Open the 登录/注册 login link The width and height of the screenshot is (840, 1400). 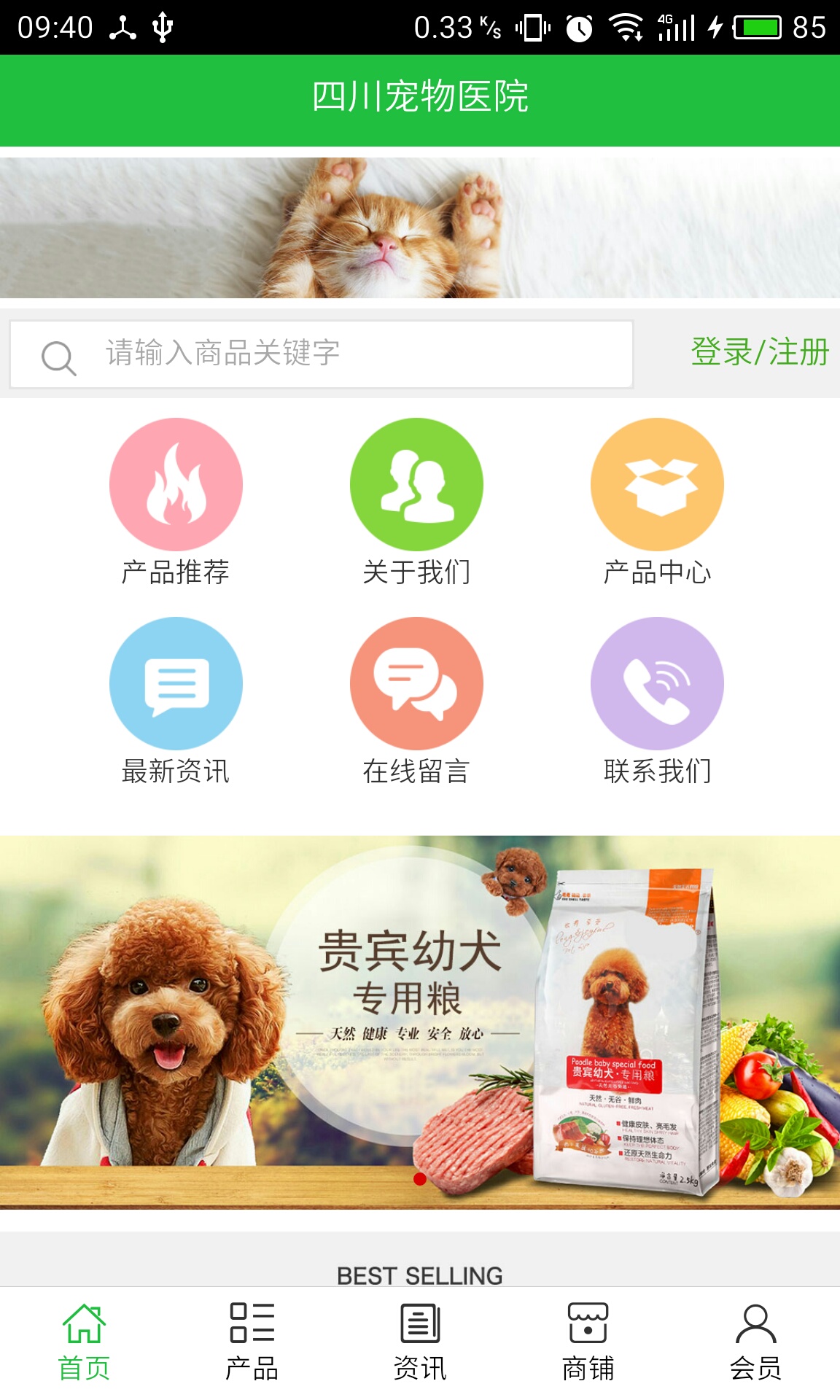click(759, 353)
